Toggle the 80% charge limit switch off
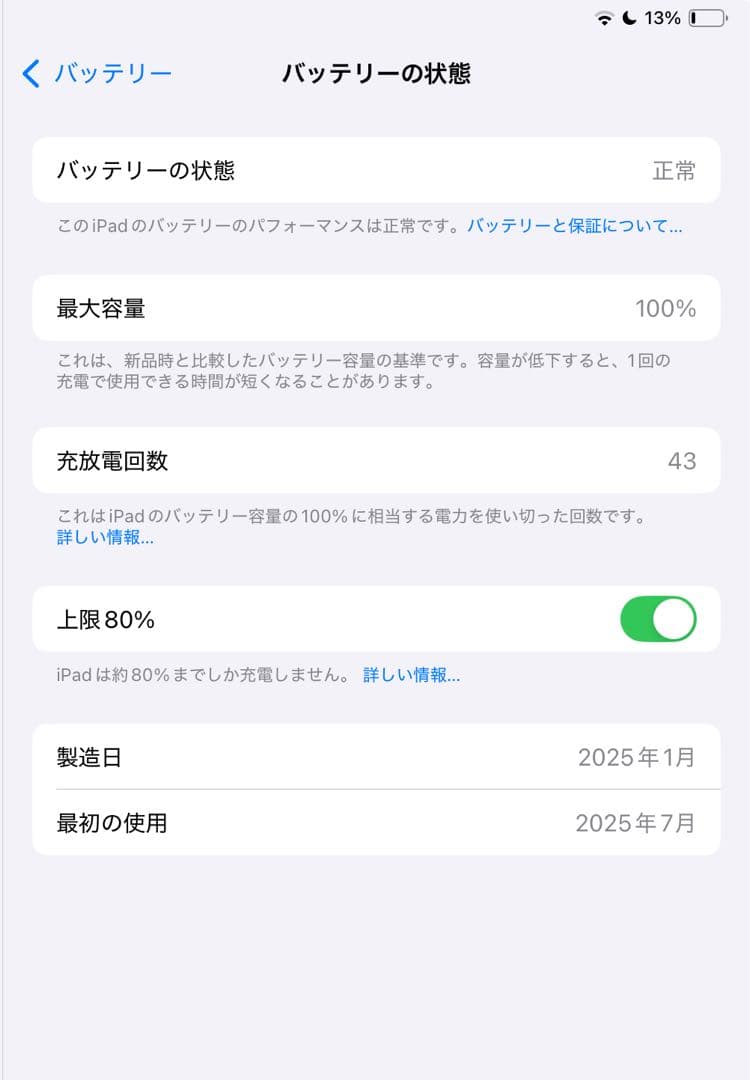750x1080 pixels. coord(658,620)
